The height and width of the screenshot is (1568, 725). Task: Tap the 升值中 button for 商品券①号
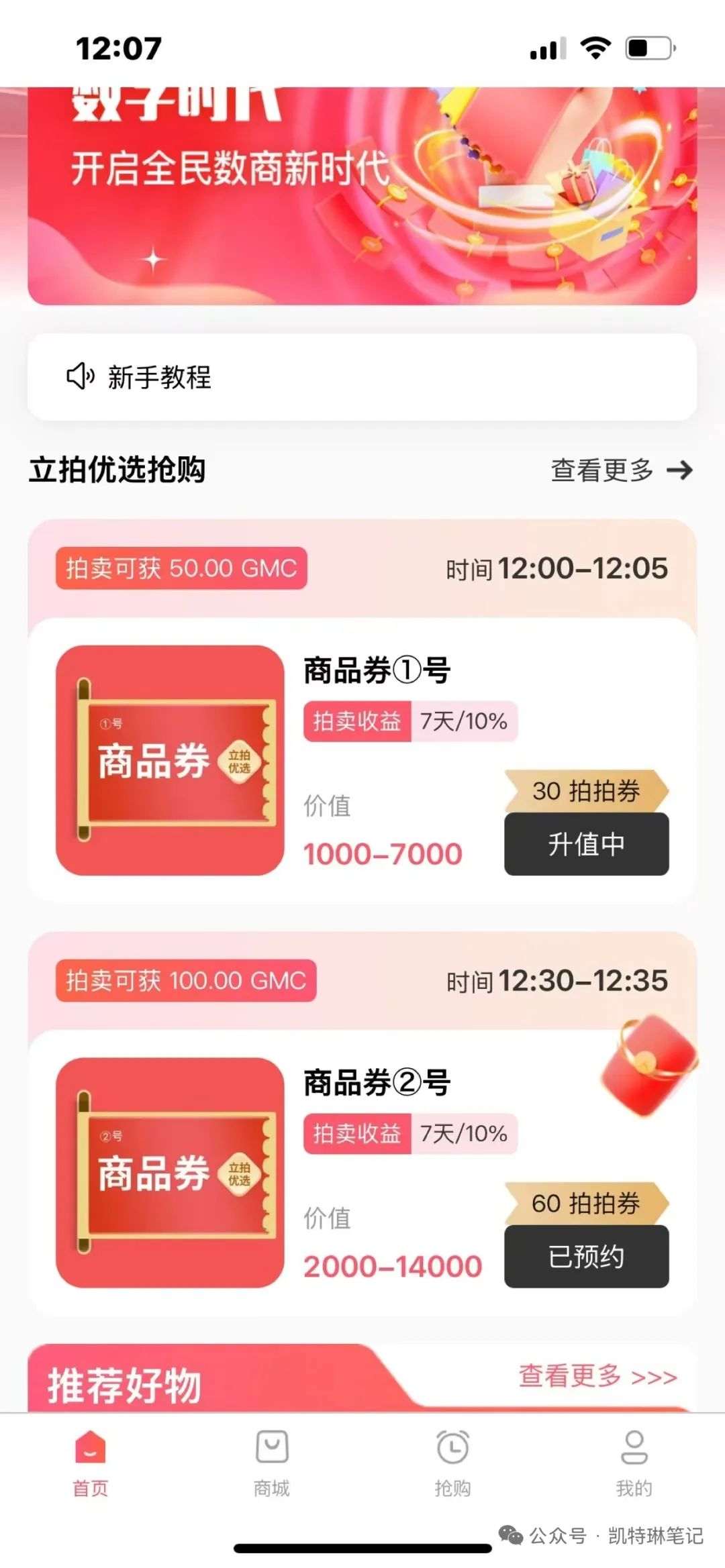coord(586,844)
